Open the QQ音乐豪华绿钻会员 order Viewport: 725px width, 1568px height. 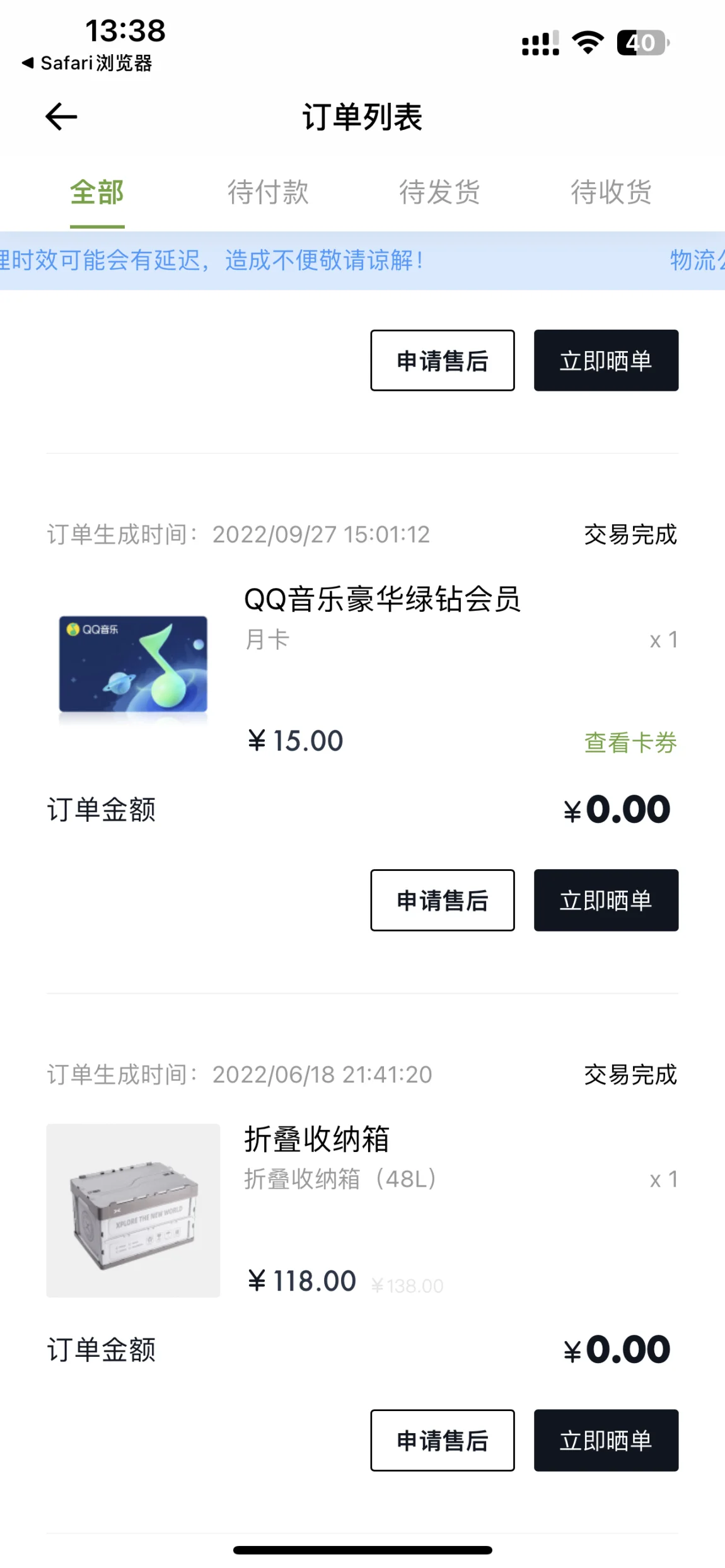click(382, 599)
